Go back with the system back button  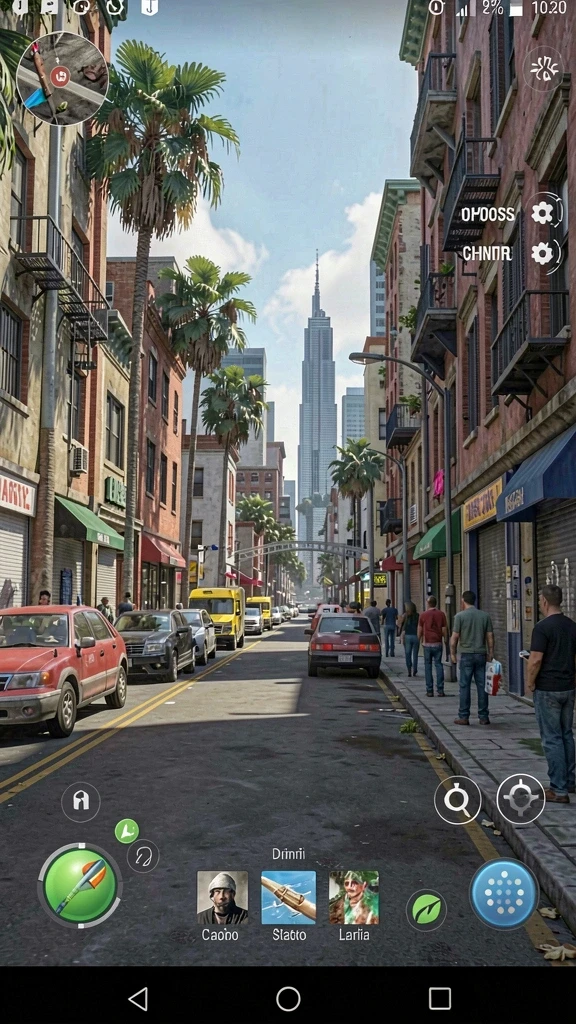point(138,999)
